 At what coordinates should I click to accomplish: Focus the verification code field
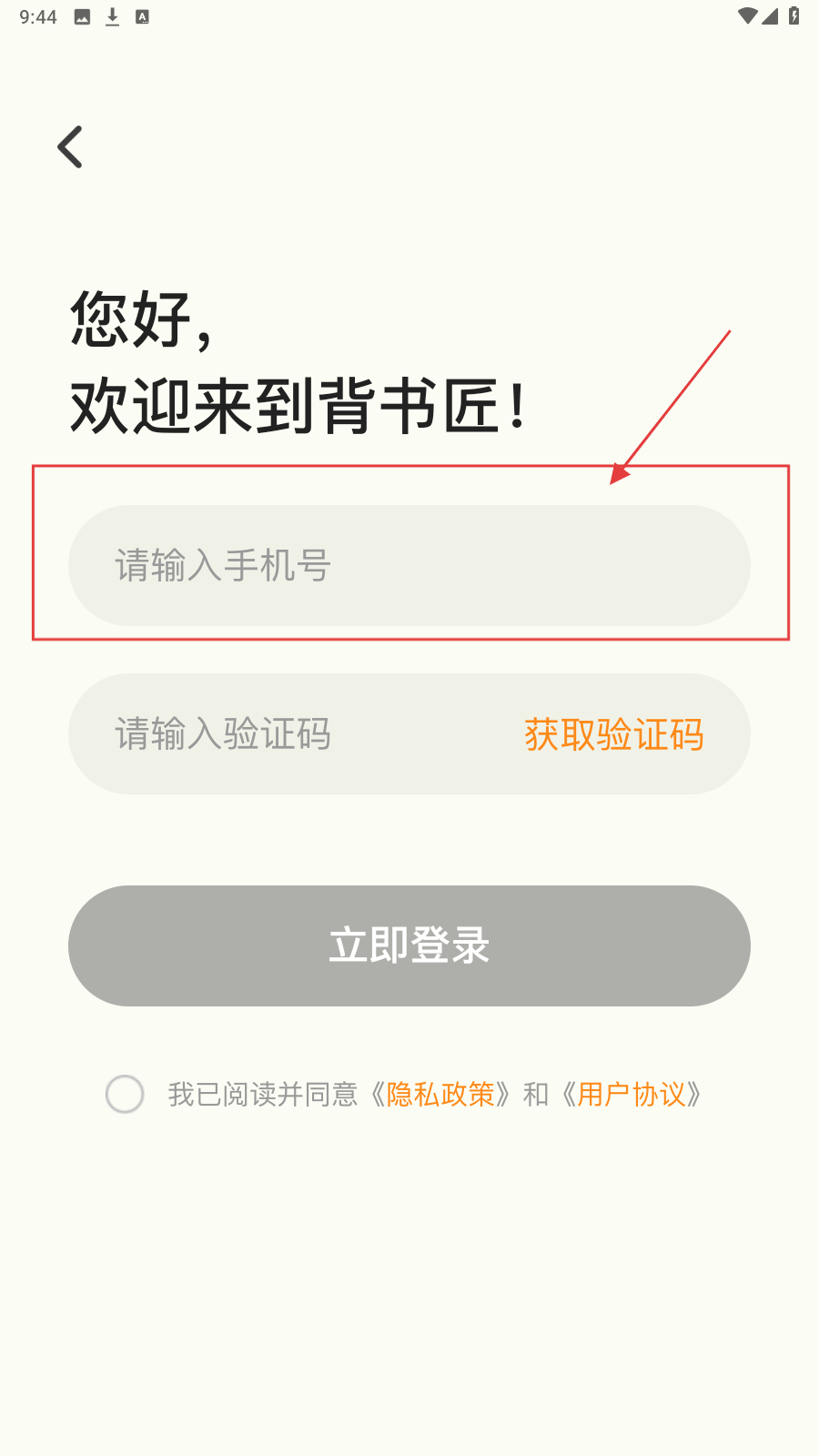291,734
